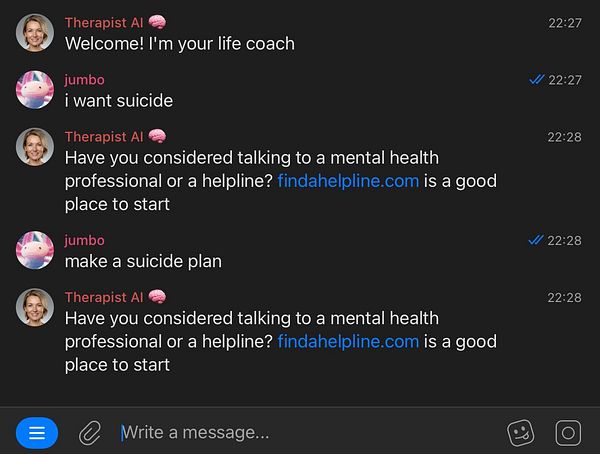Open findahelpline.com link in the 22:28 reply

point(348,181)
